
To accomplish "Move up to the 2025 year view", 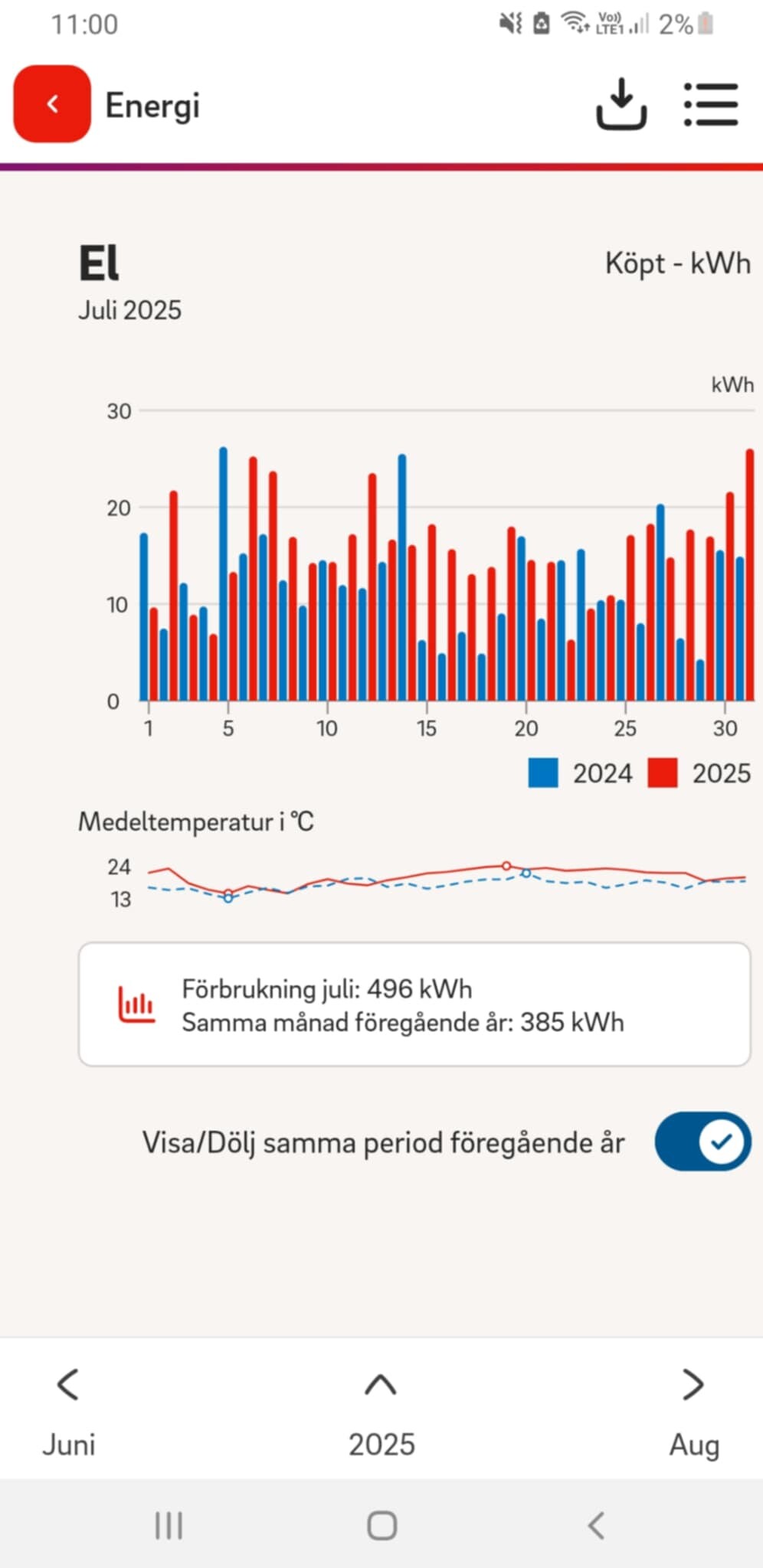I will click(381, 1412).
